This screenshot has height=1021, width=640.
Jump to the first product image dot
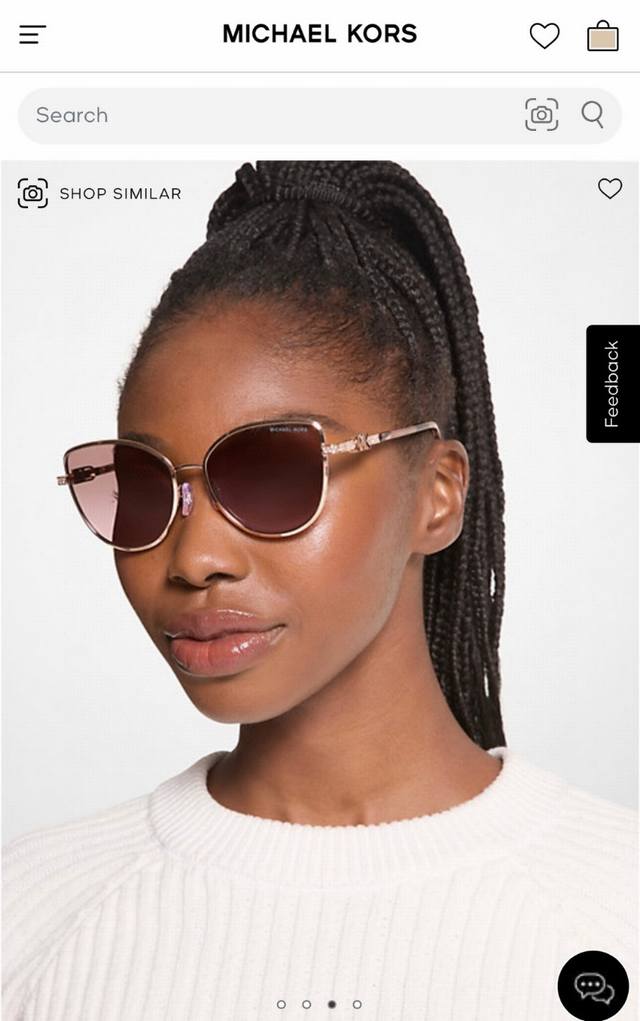tap(281, 1004)
